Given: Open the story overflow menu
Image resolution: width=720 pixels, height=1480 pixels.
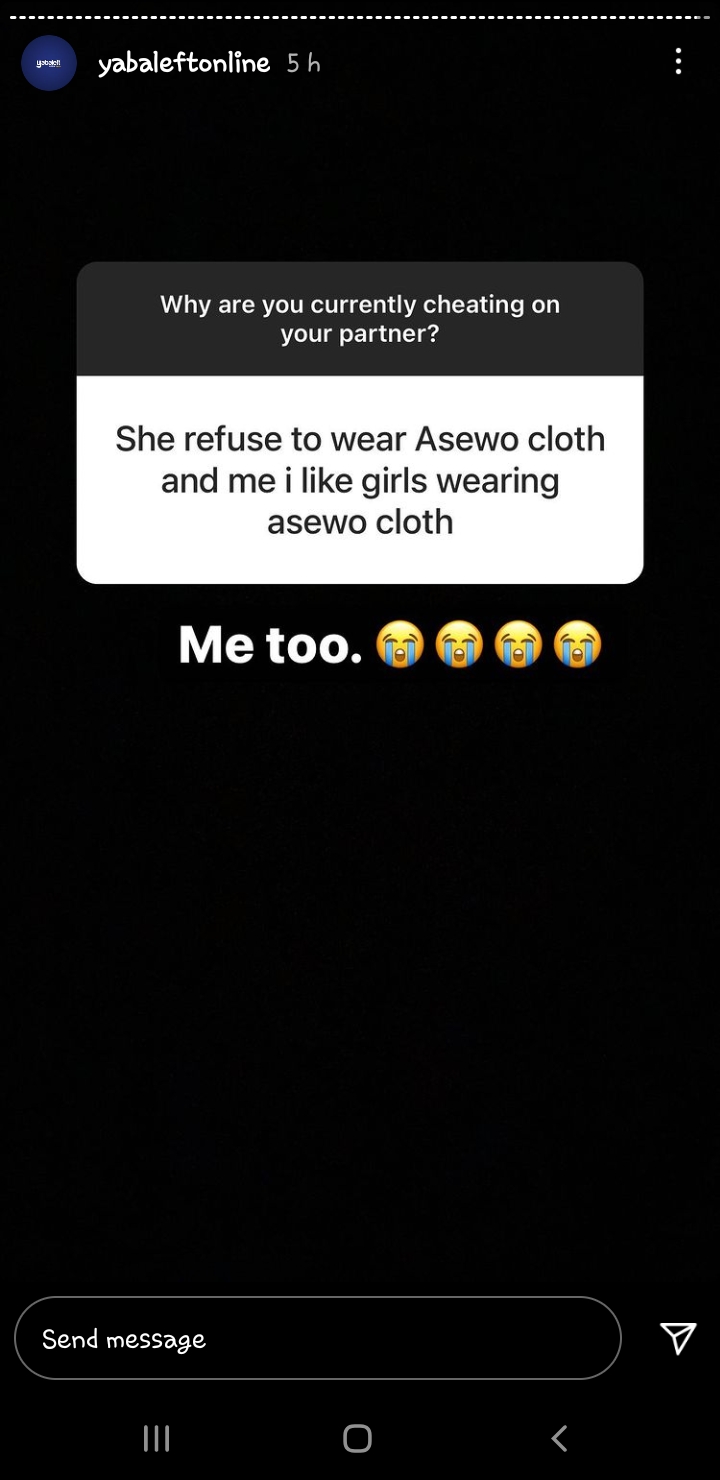Looking at the screenshot, I should point(678,62).
